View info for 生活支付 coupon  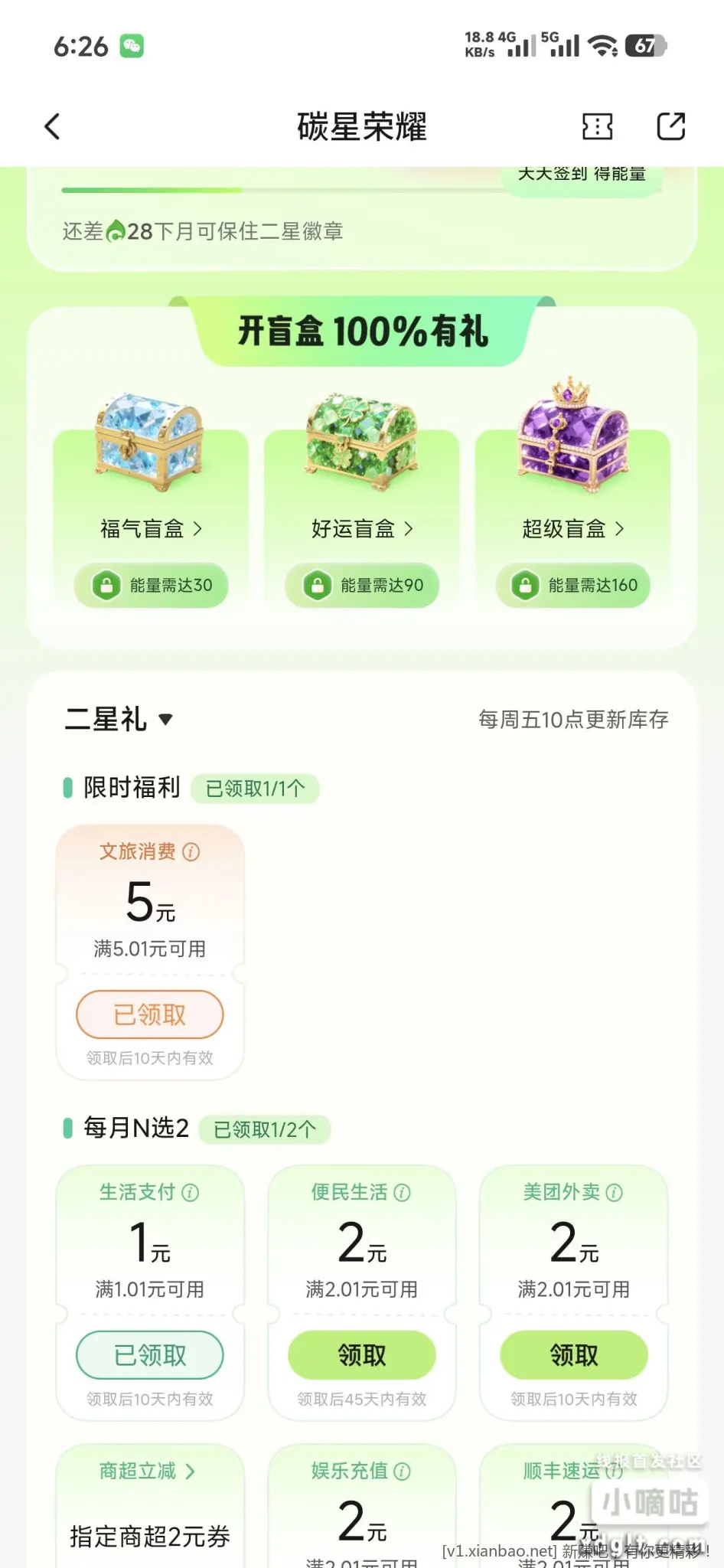[x=191, y=1193]
